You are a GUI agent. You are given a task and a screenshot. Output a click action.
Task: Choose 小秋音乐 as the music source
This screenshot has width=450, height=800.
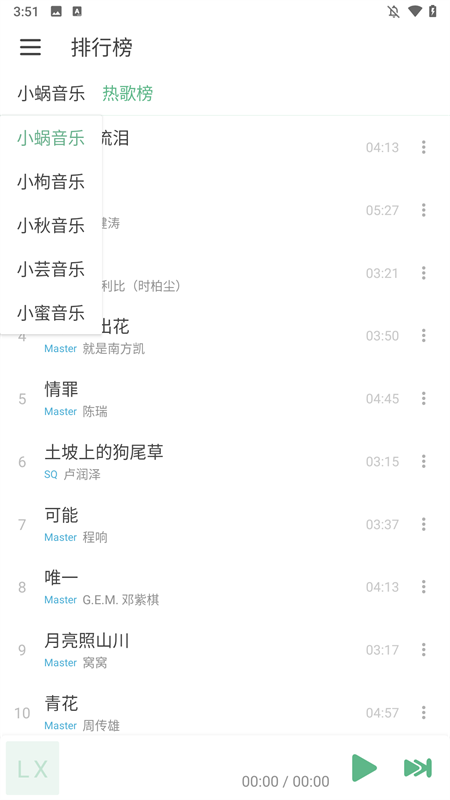pos(51,226)
